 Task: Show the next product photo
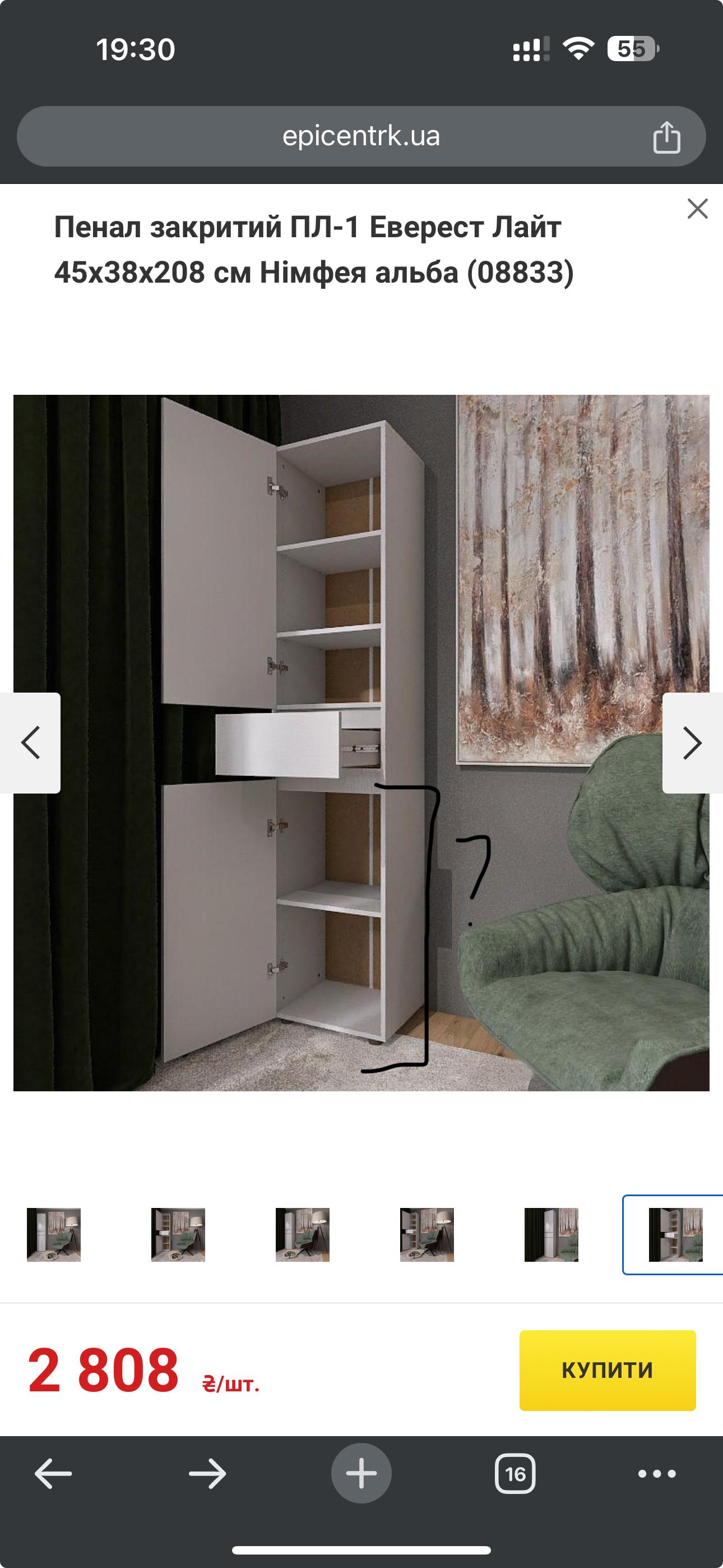[692, 743]
